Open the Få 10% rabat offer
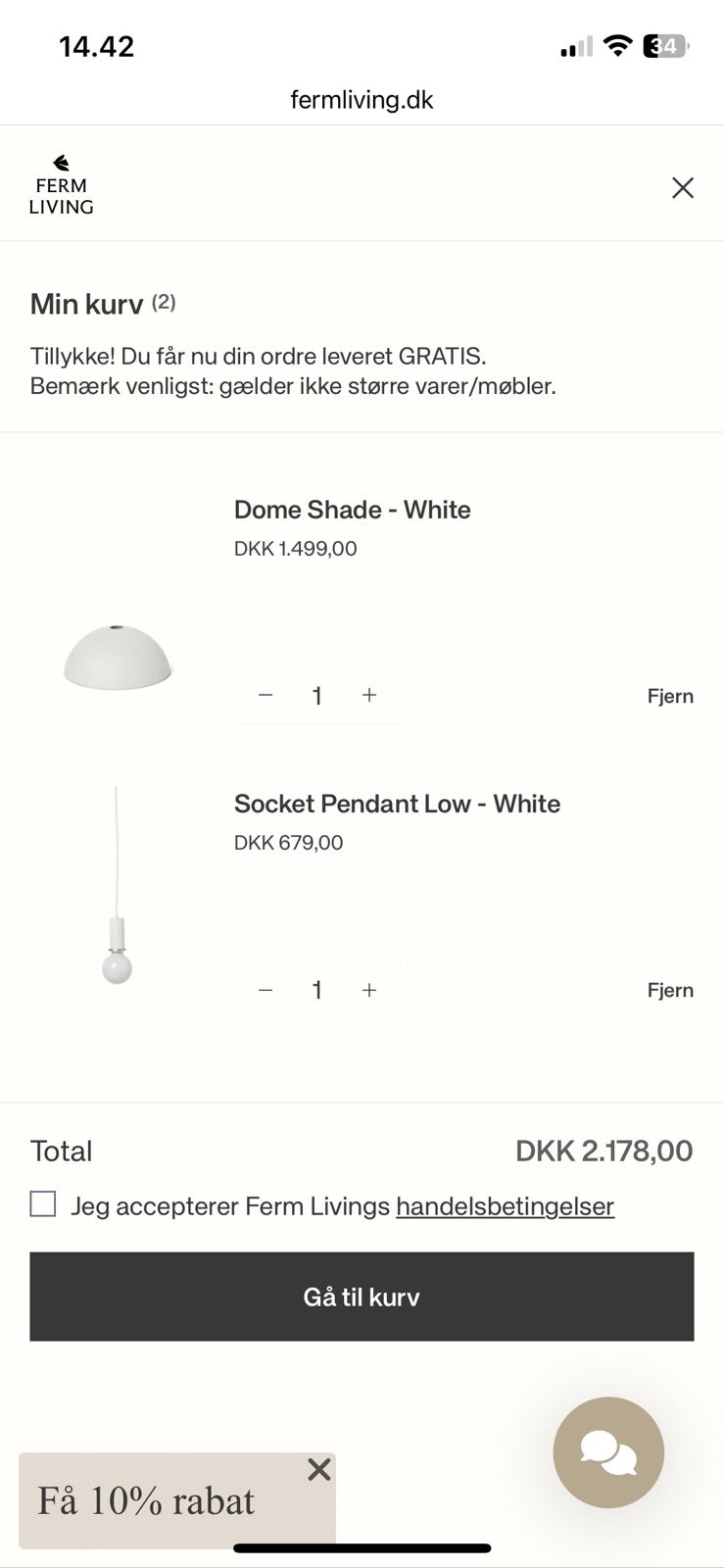Image resolution: width=724 pixels, height=1568 pixels. point(147,1501)
